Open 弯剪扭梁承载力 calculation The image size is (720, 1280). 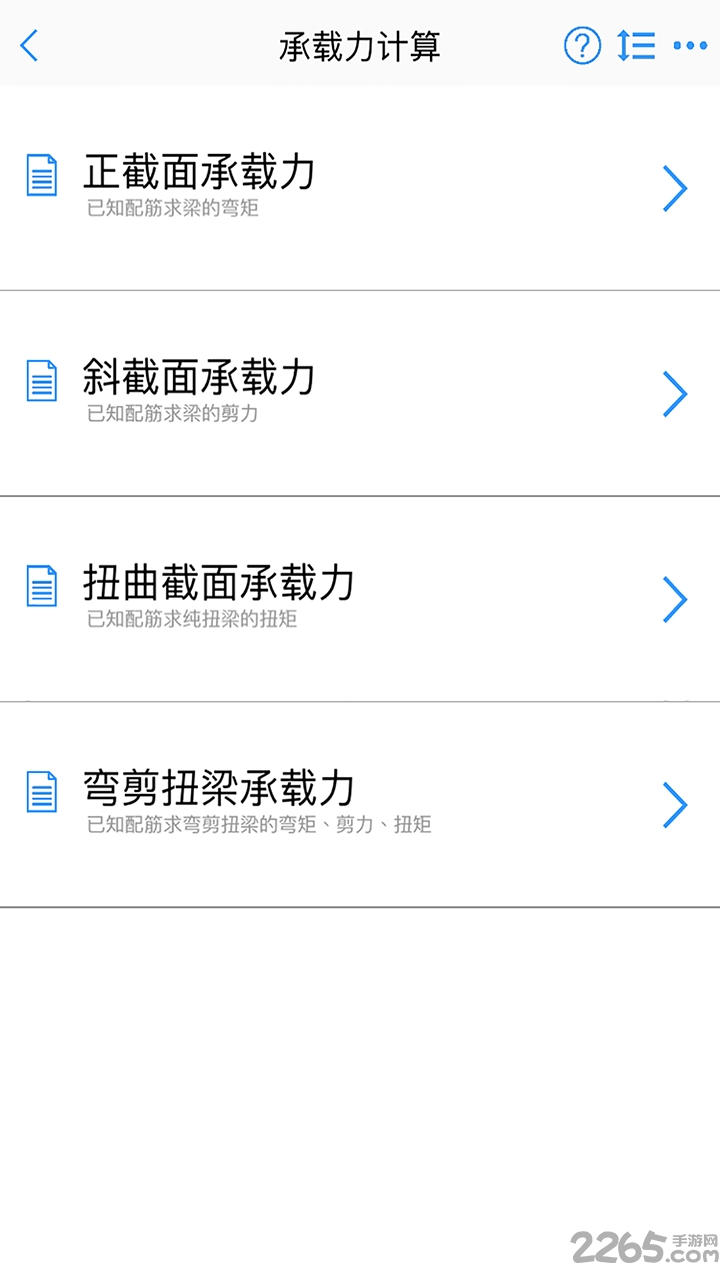(360, 805)
